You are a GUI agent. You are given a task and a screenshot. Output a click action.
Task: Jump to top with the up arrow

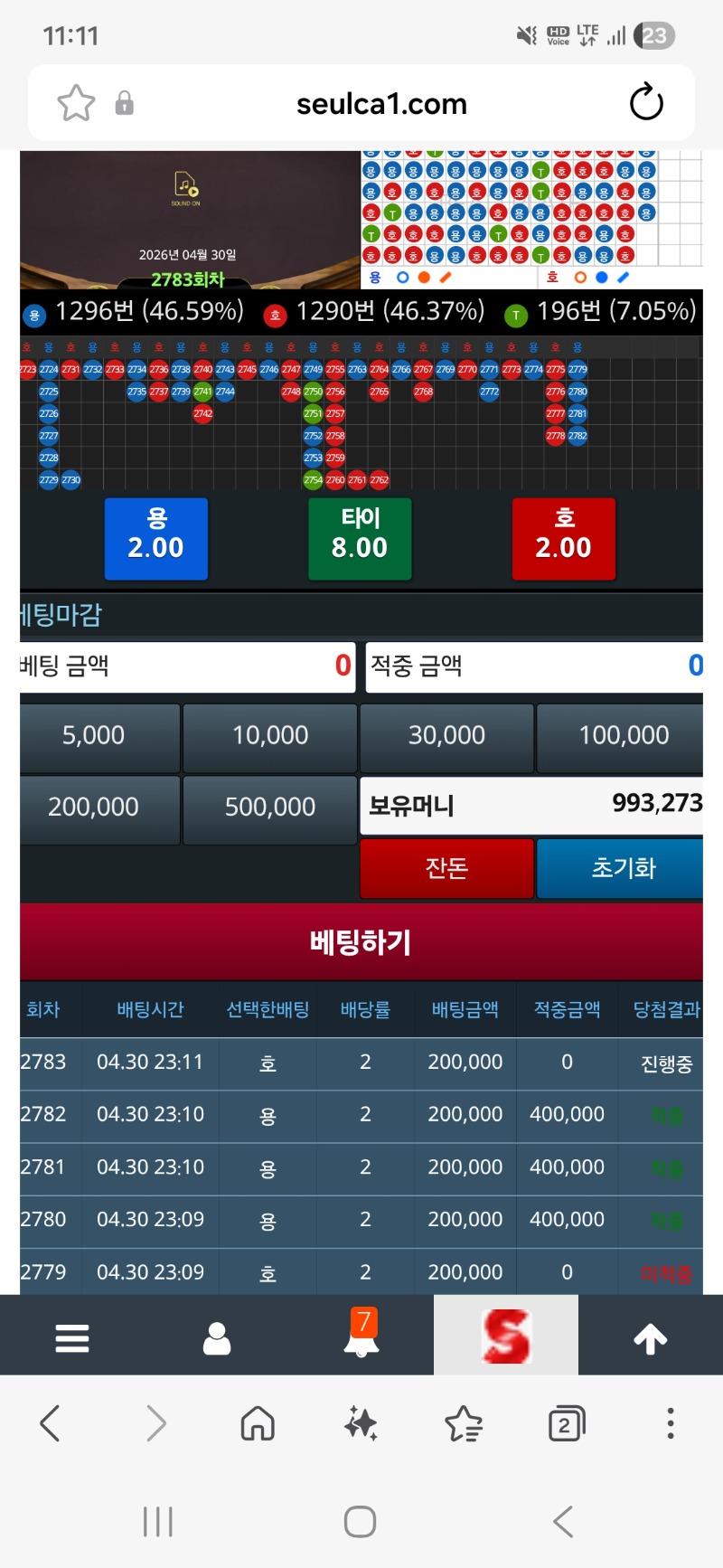pyautogui.click(x=651, y=1337)
